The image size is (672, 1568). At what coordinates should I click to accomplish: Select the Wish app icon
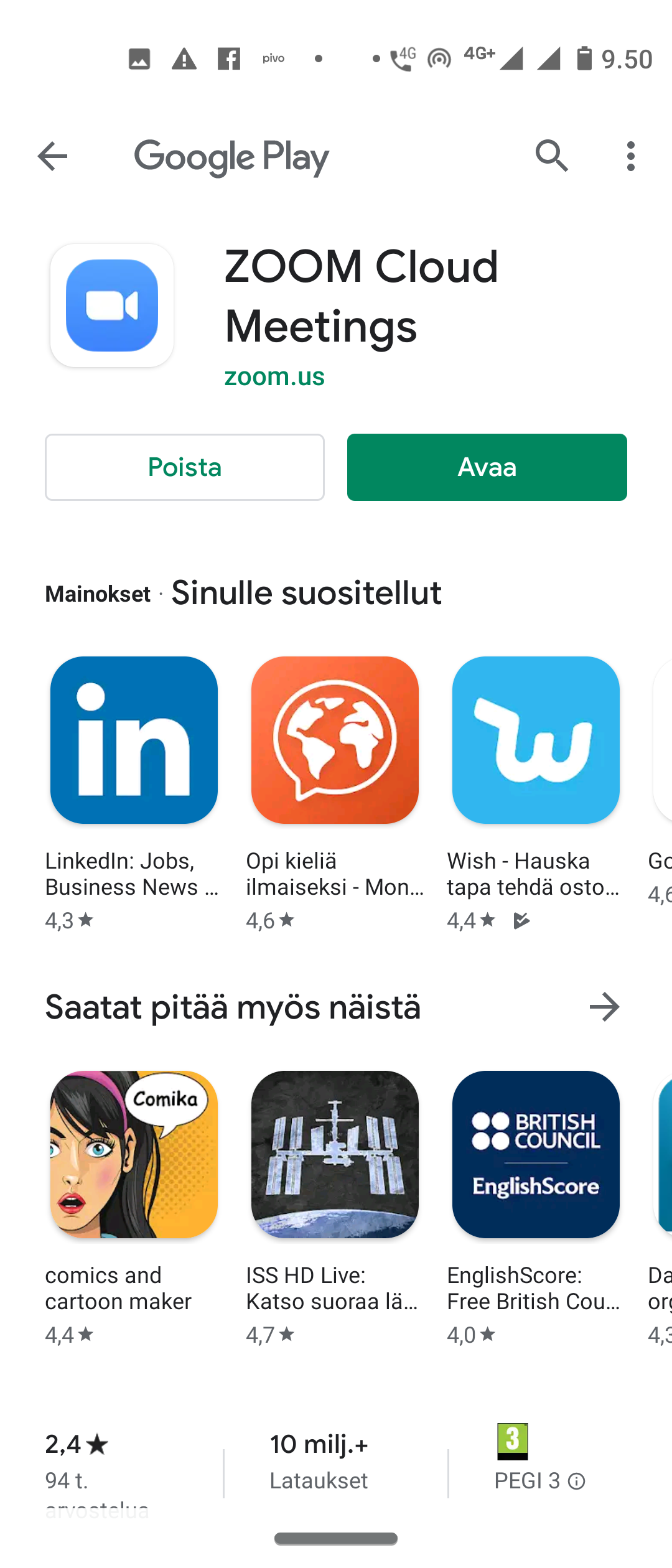(x=536, y=742)
